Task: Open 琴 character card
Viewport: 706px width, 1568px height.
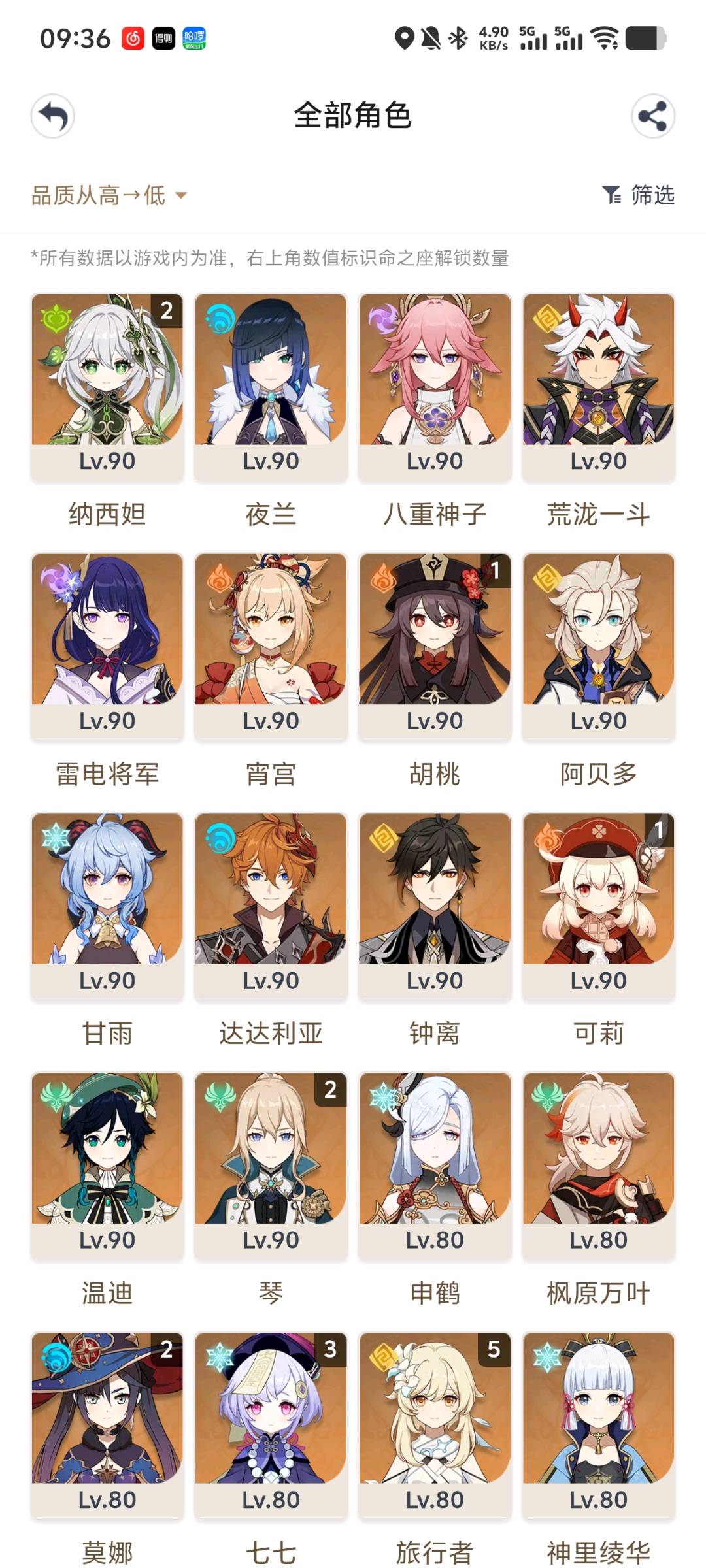Action: pyautogui.click(x=271, y=1166)
